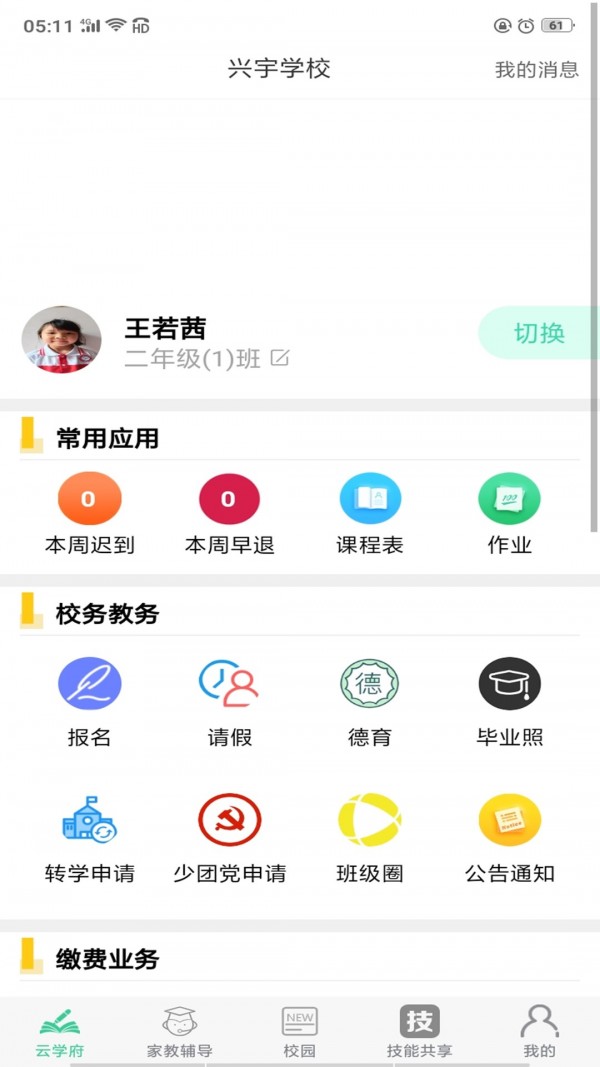Switch to the 我的 tab

pos(539,1032)
